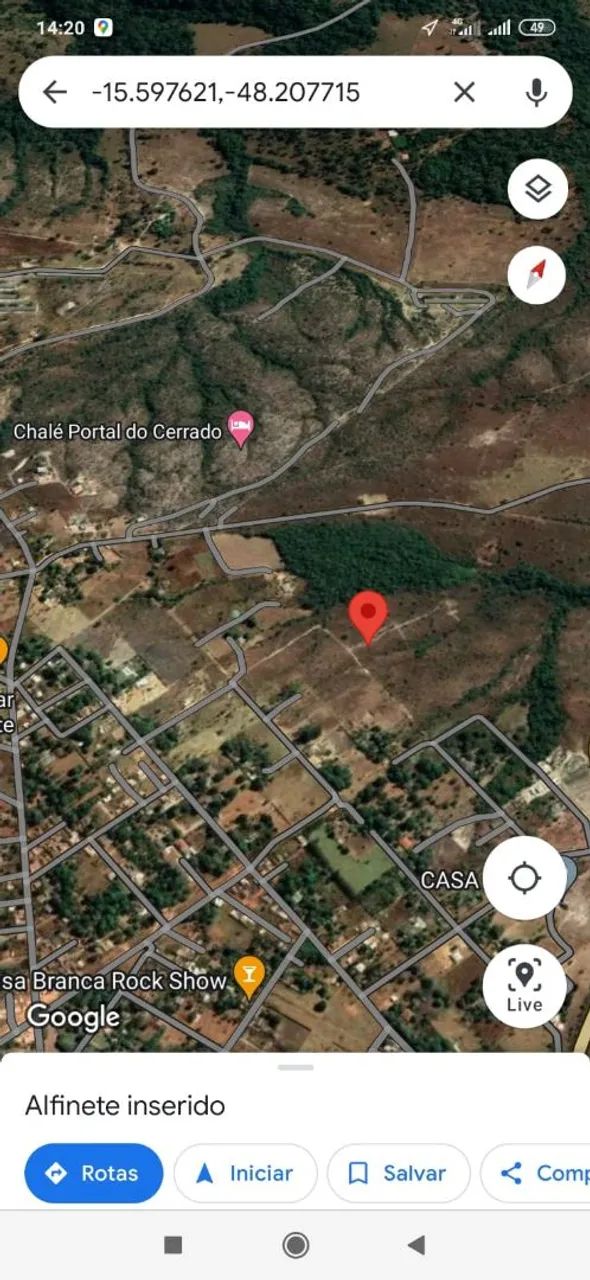
Task: Center the map on my location
Action: 524,879
